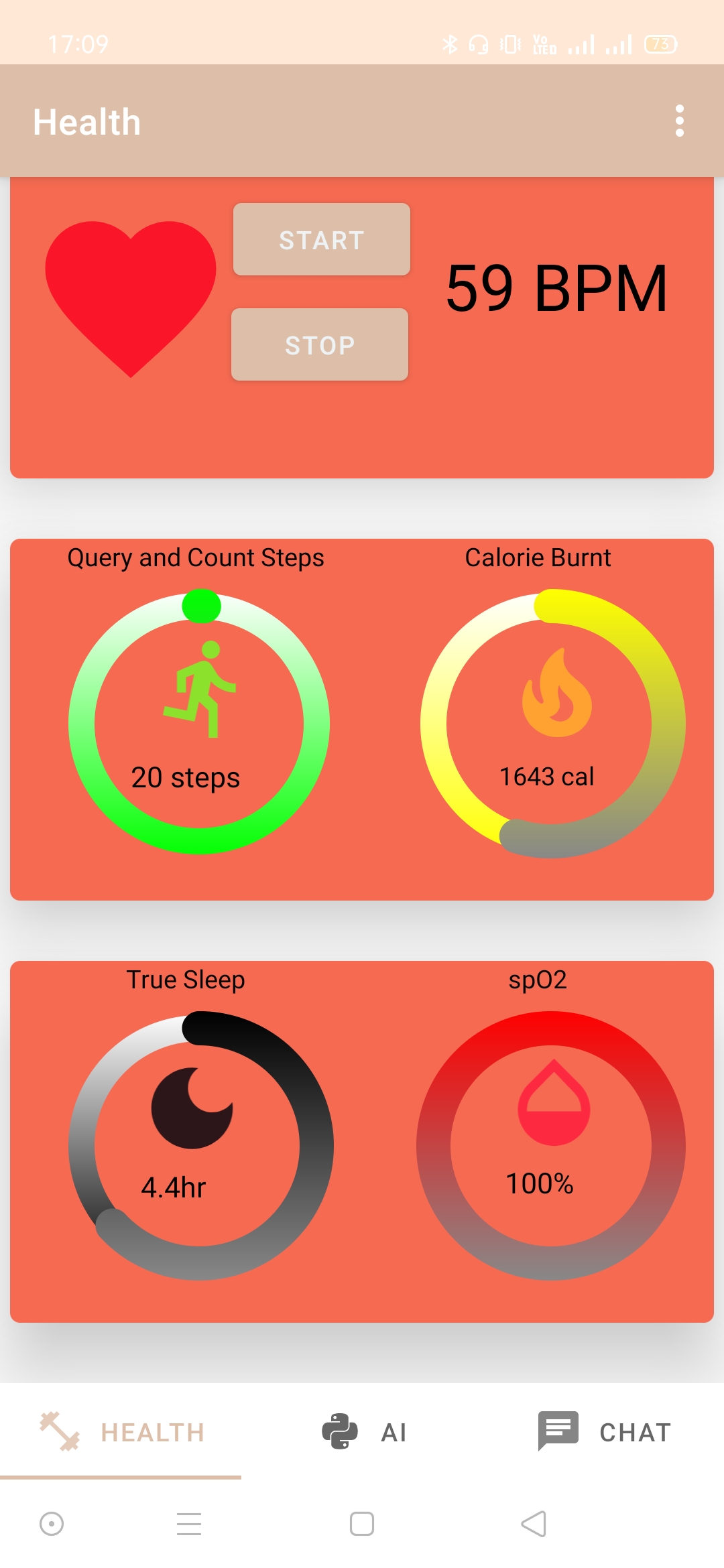Tap STOP to end heart rate measurement
Screen dimensions: 724x1568
[x=320, y=344]
